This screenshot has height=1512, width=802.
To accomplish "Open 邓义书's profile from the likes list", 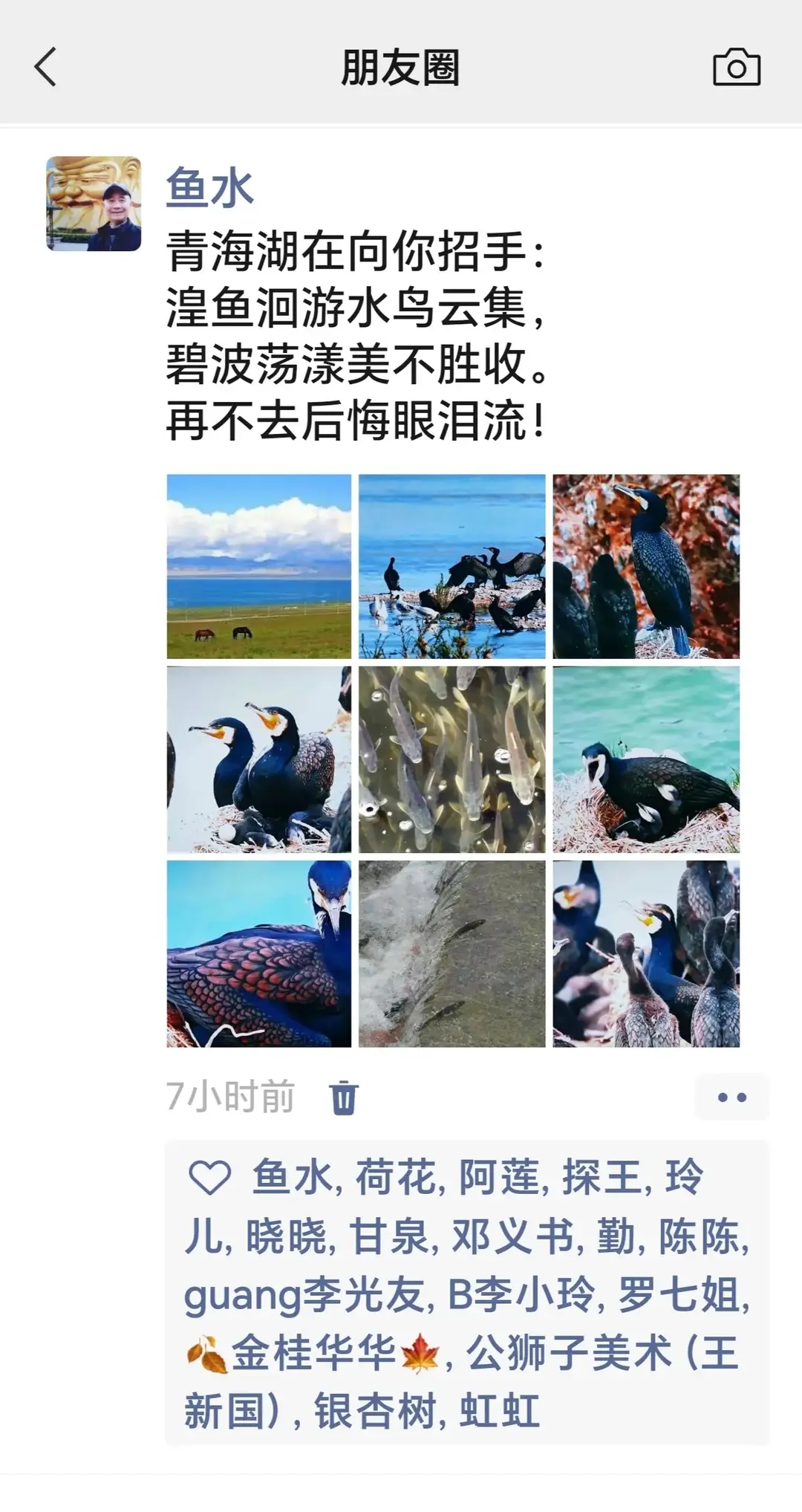I will pos(512,1237).
